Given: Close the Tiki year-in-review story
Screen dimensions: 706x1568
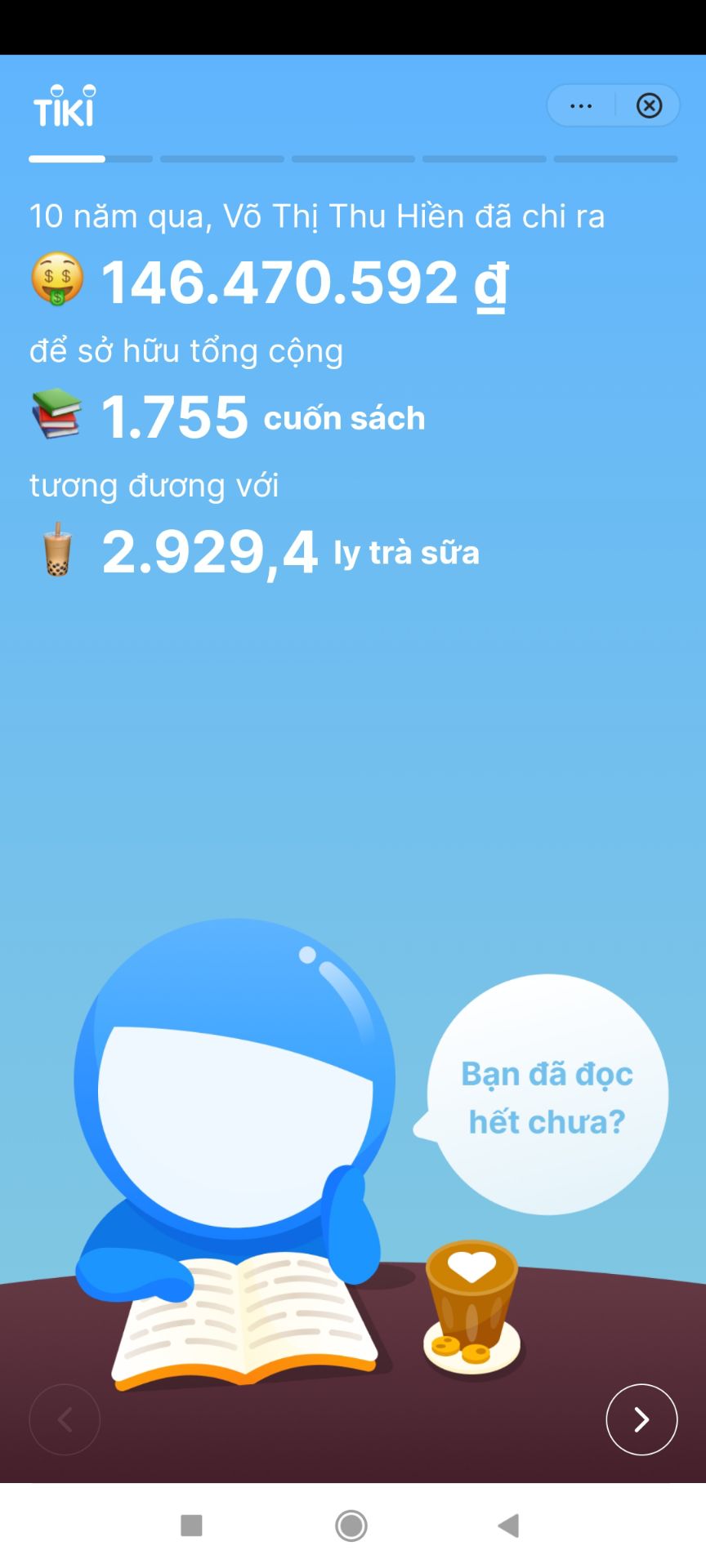Looking at the screenshot, I should [650, 105].
